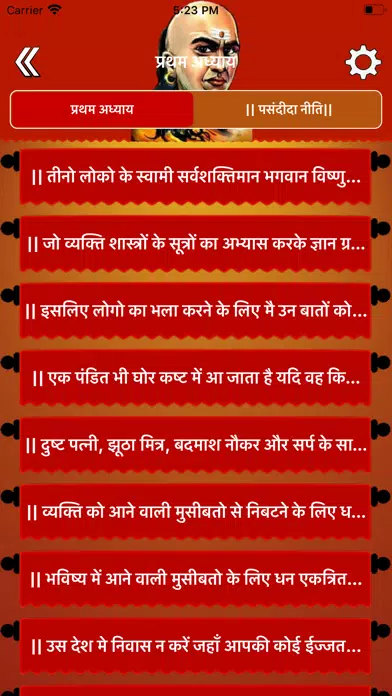
Task: Open the verse starting दुष्ट पत्नी, झूठा मित्र
Action: click(x=196, y=445)
